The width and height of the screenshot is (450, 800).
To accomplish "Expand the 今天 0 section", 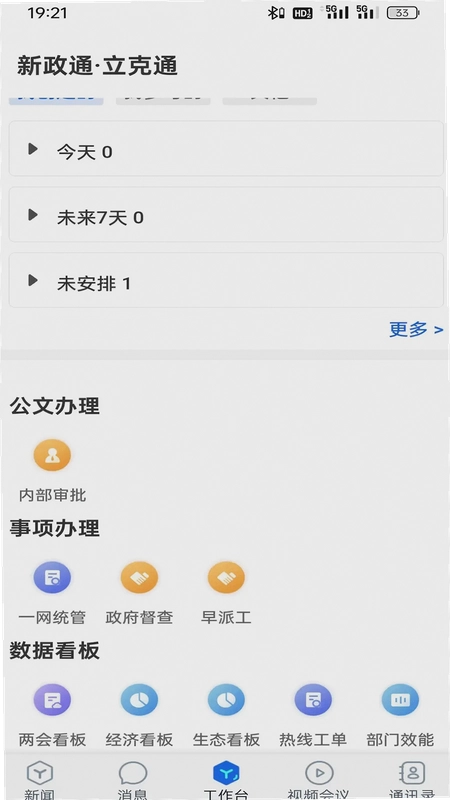I will (226, 149).
